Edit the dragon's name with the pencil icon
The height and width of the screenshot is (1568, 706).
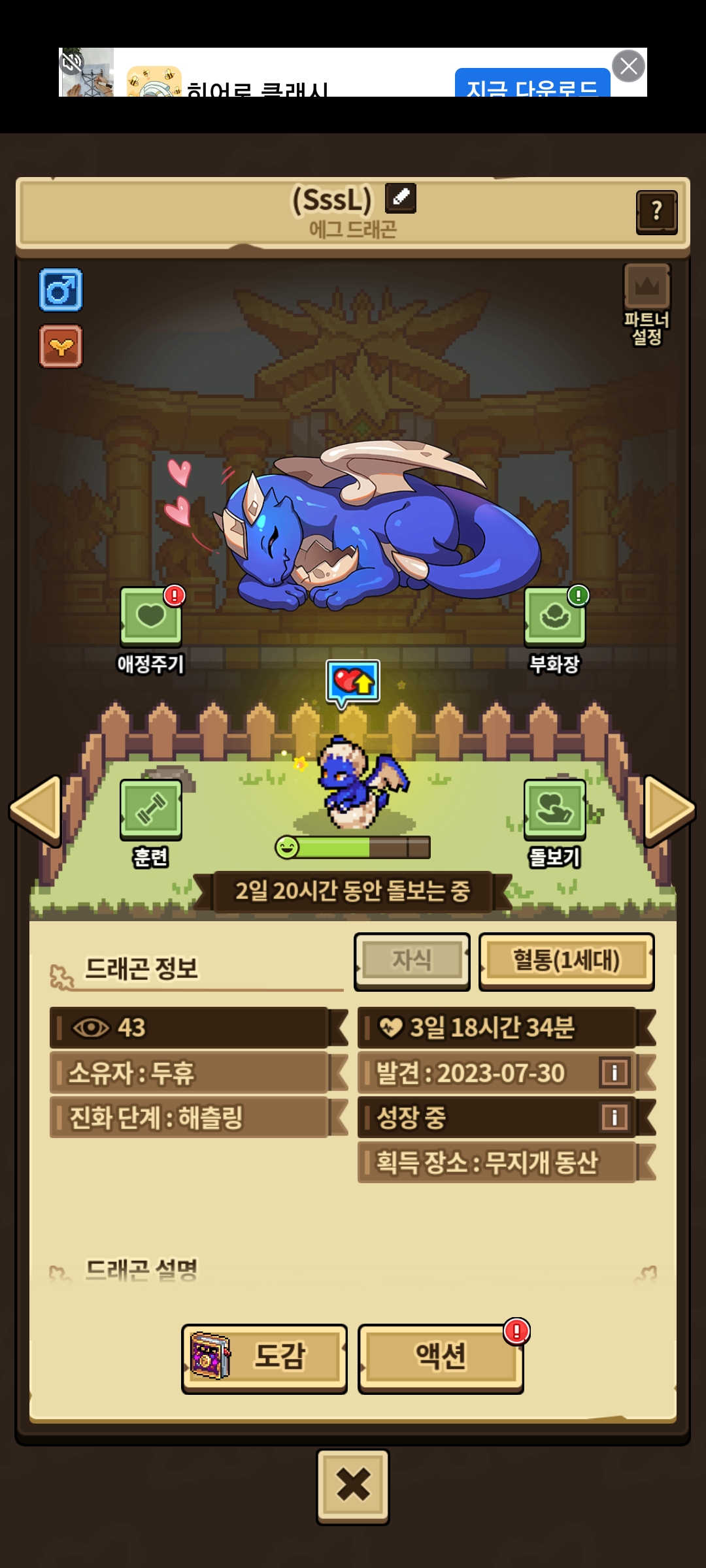401,198
